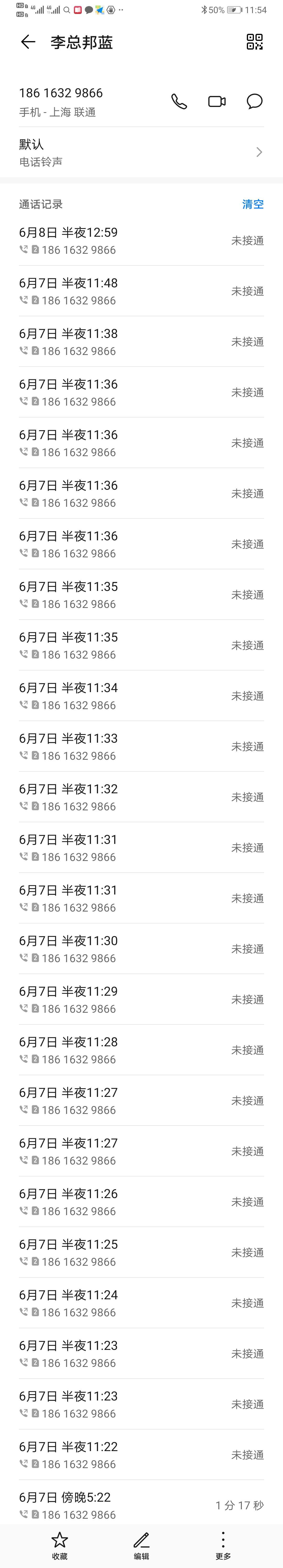The image size is (283, 1568).
Task: Tap the 6月7日 半夜11:29 missed call
Action: tap(141, 999)
